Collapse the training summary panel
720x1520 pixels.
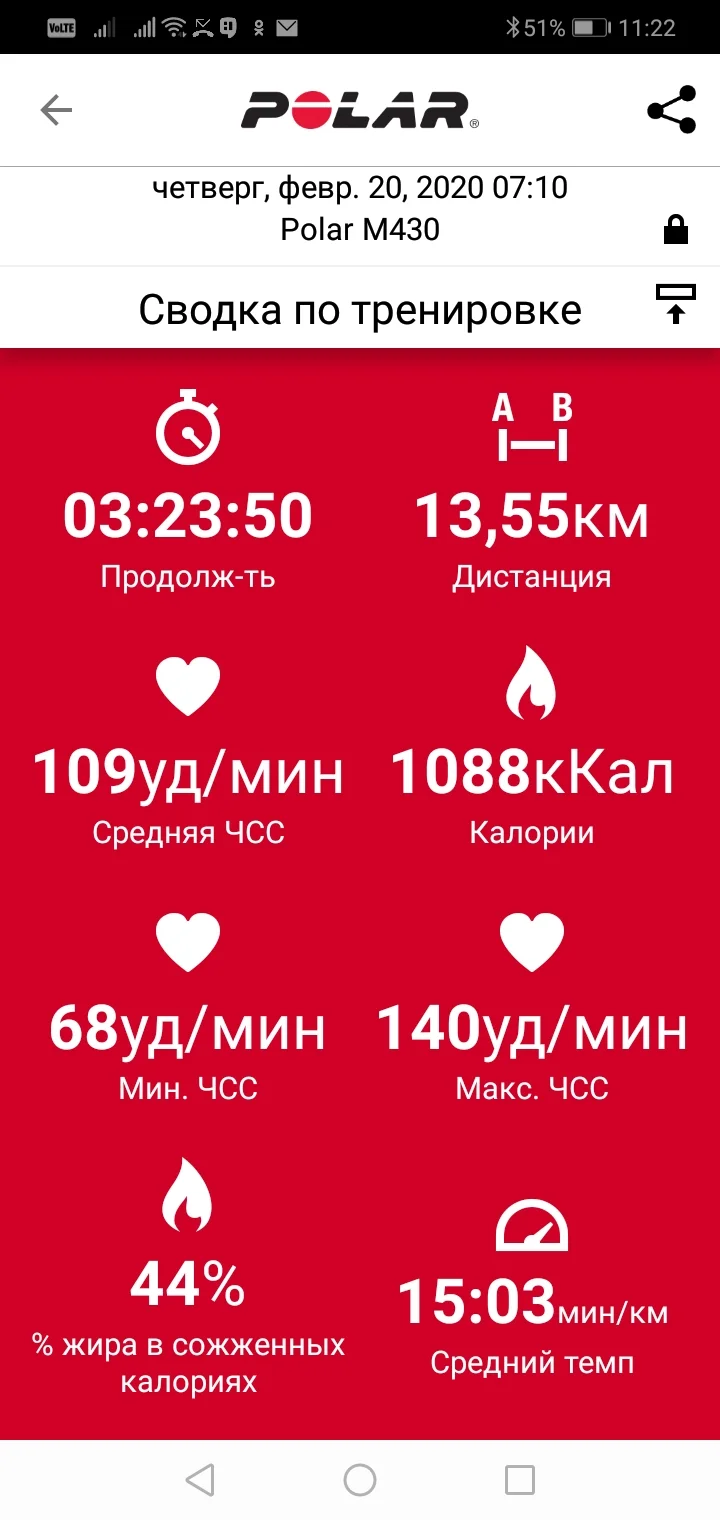[675, 304]
